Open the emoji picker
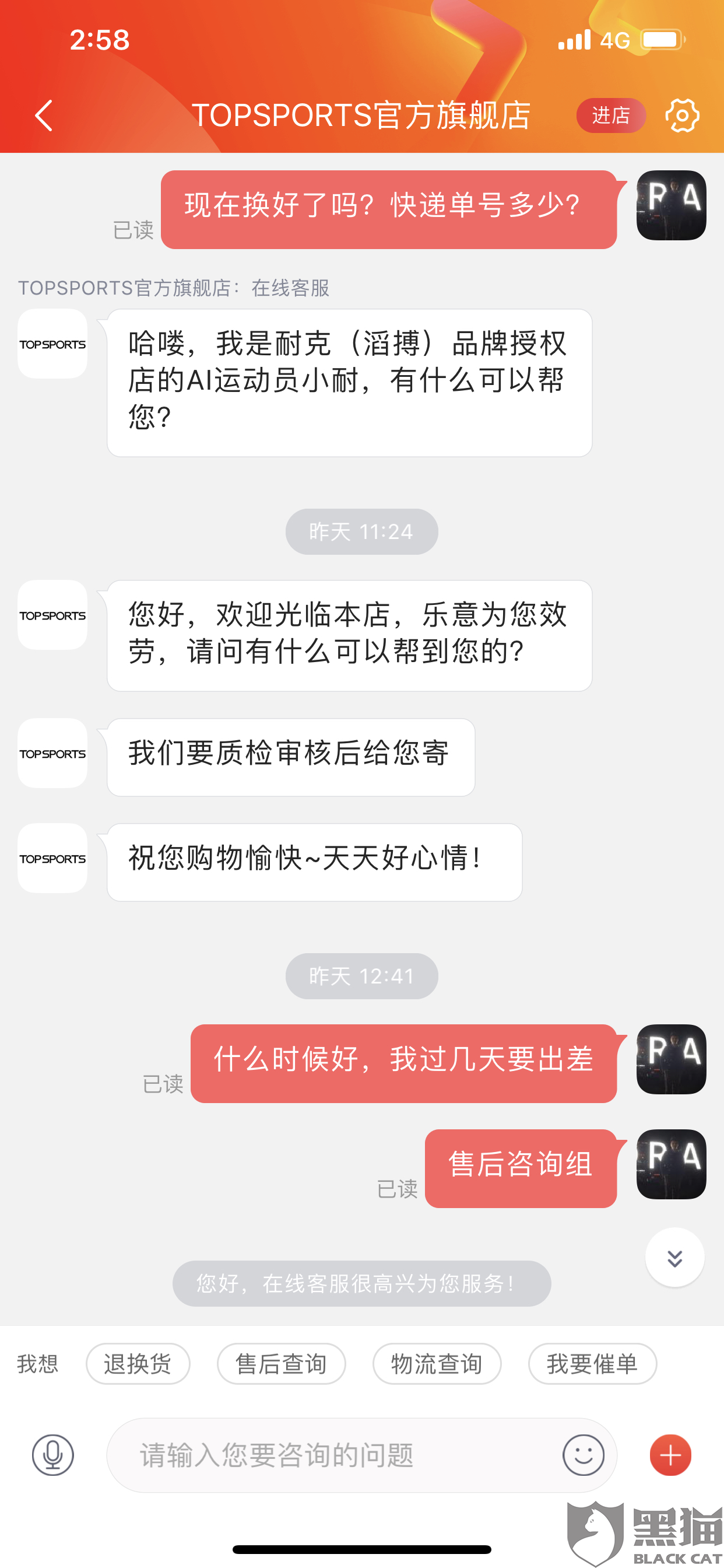 (583, 1455)
